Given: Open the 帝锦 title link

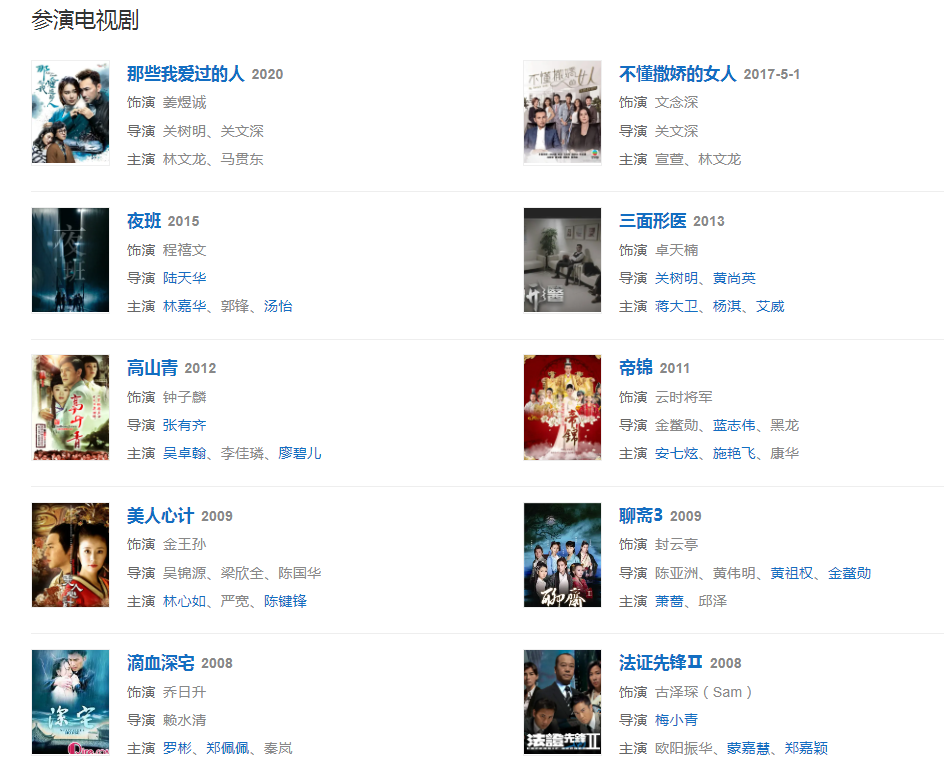Looking at the screenshot, I should tap(635, 368).
